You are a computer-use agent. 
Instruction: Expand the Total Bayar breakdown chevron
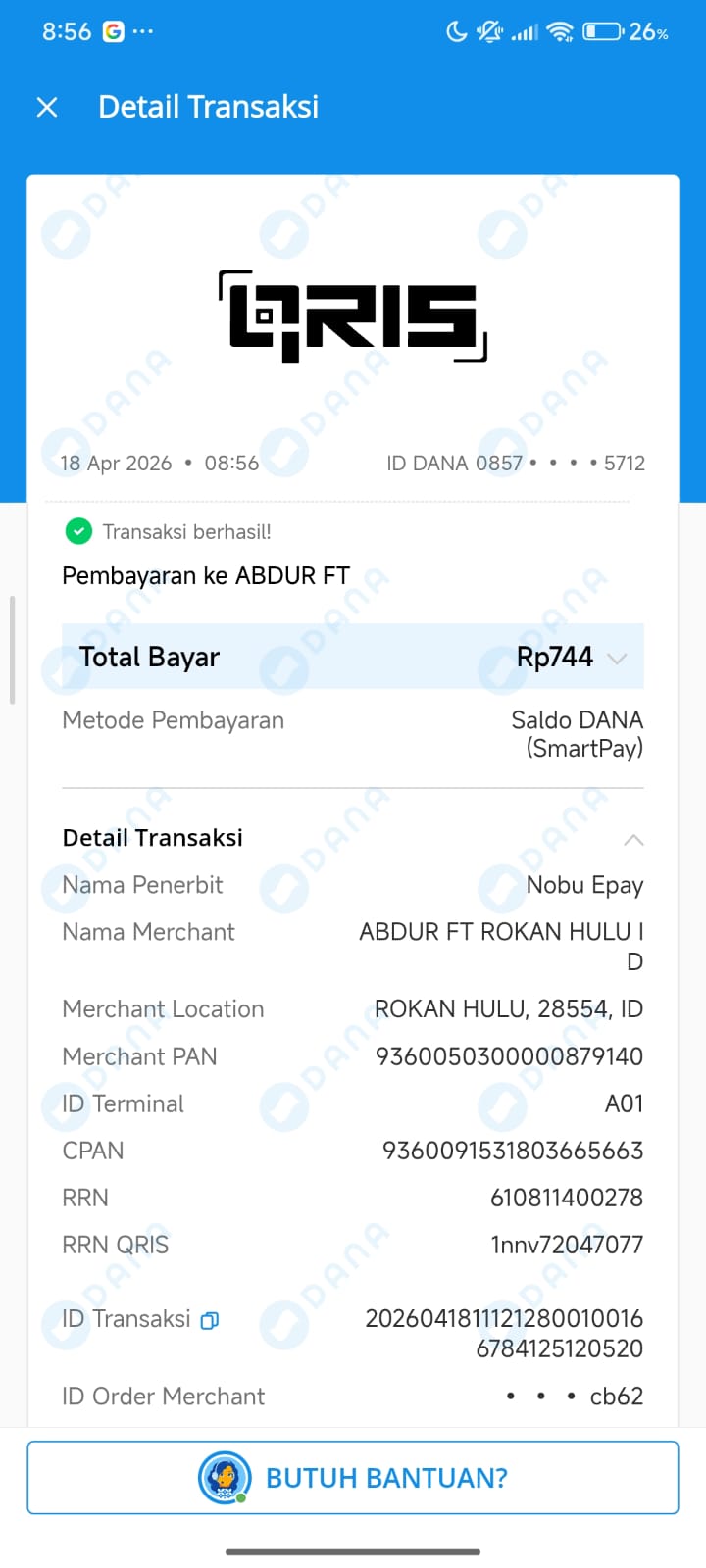tap(617, 658)
